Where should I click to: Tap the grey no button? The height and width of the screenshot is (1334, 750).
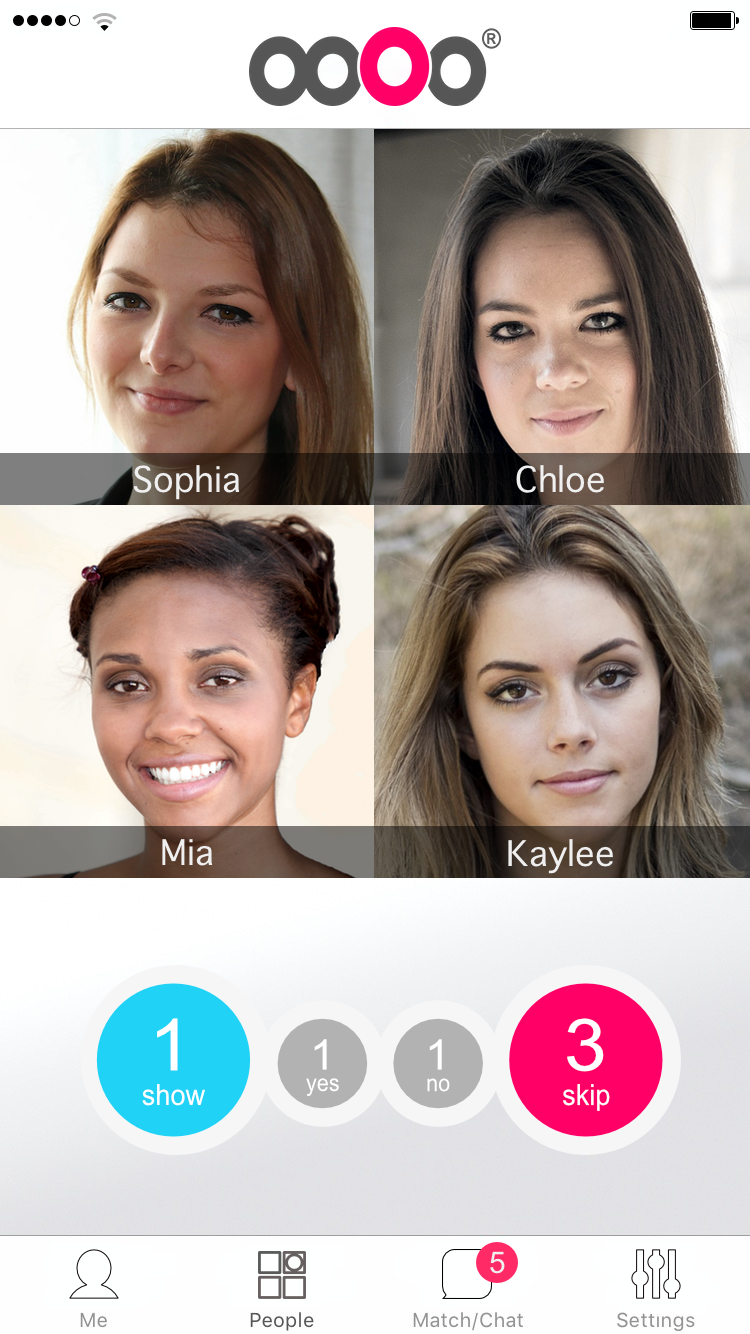tap(438, 1064)
